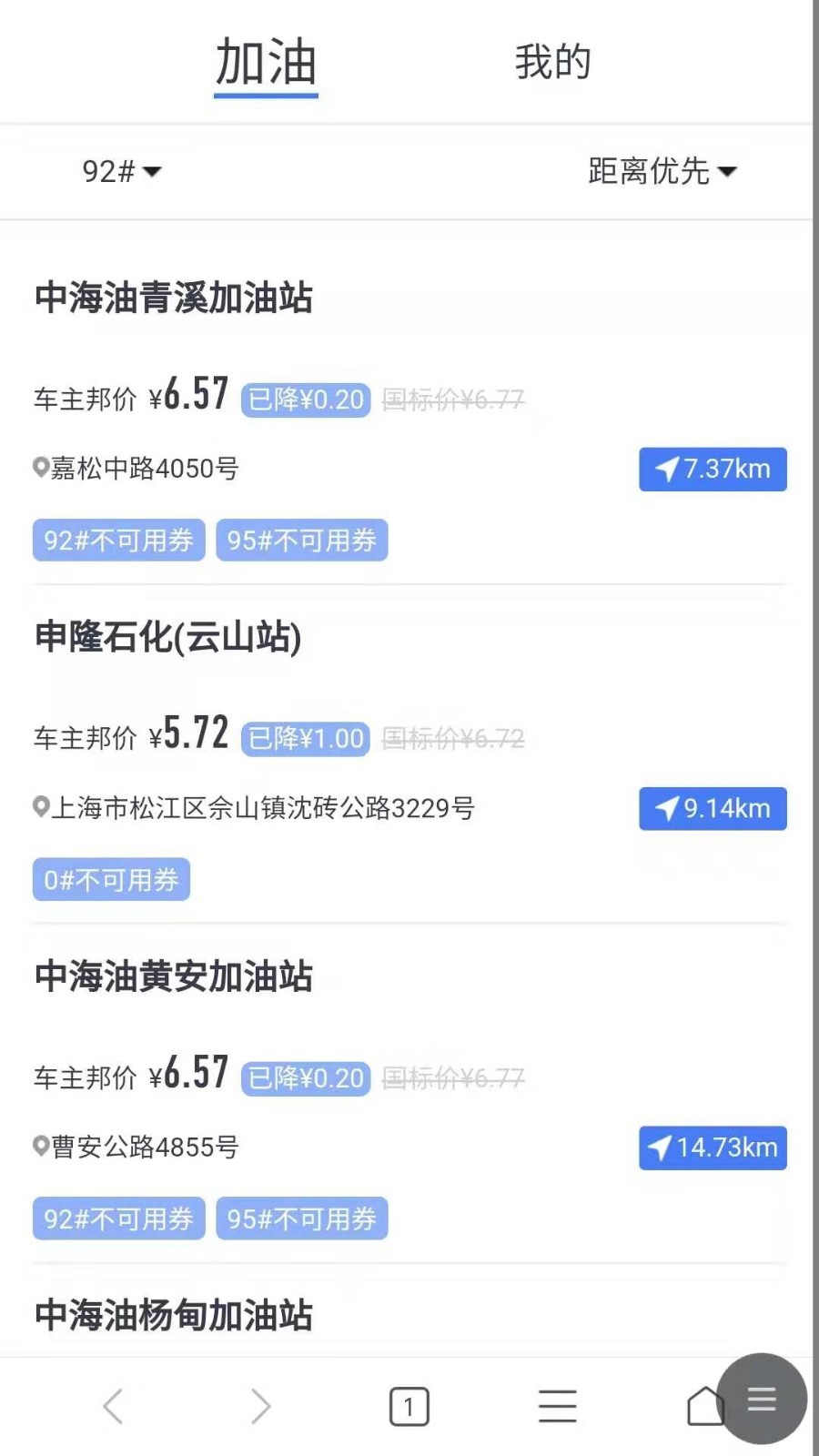Open 中海油黄安加油站 station details
Viewport: 819px width, 1456px height.
(174, 976)
